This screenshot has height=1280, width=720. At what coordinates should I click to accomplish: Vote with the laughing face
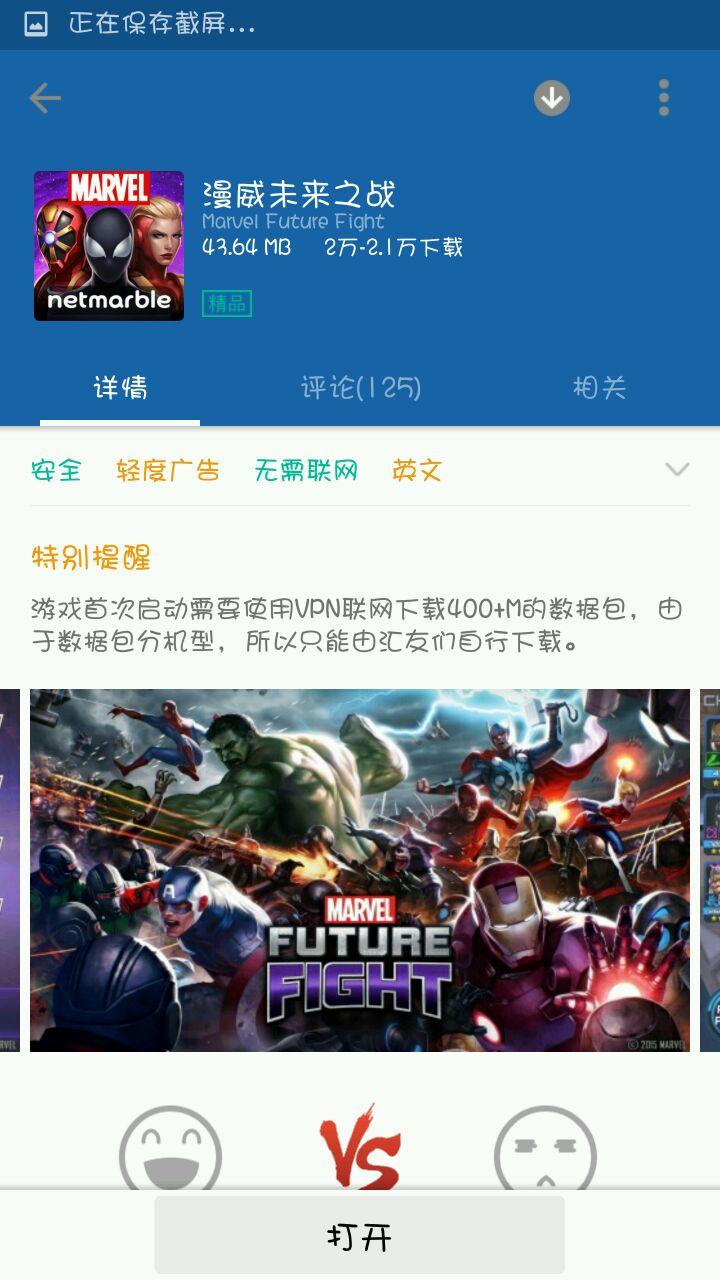(170, 1150)
